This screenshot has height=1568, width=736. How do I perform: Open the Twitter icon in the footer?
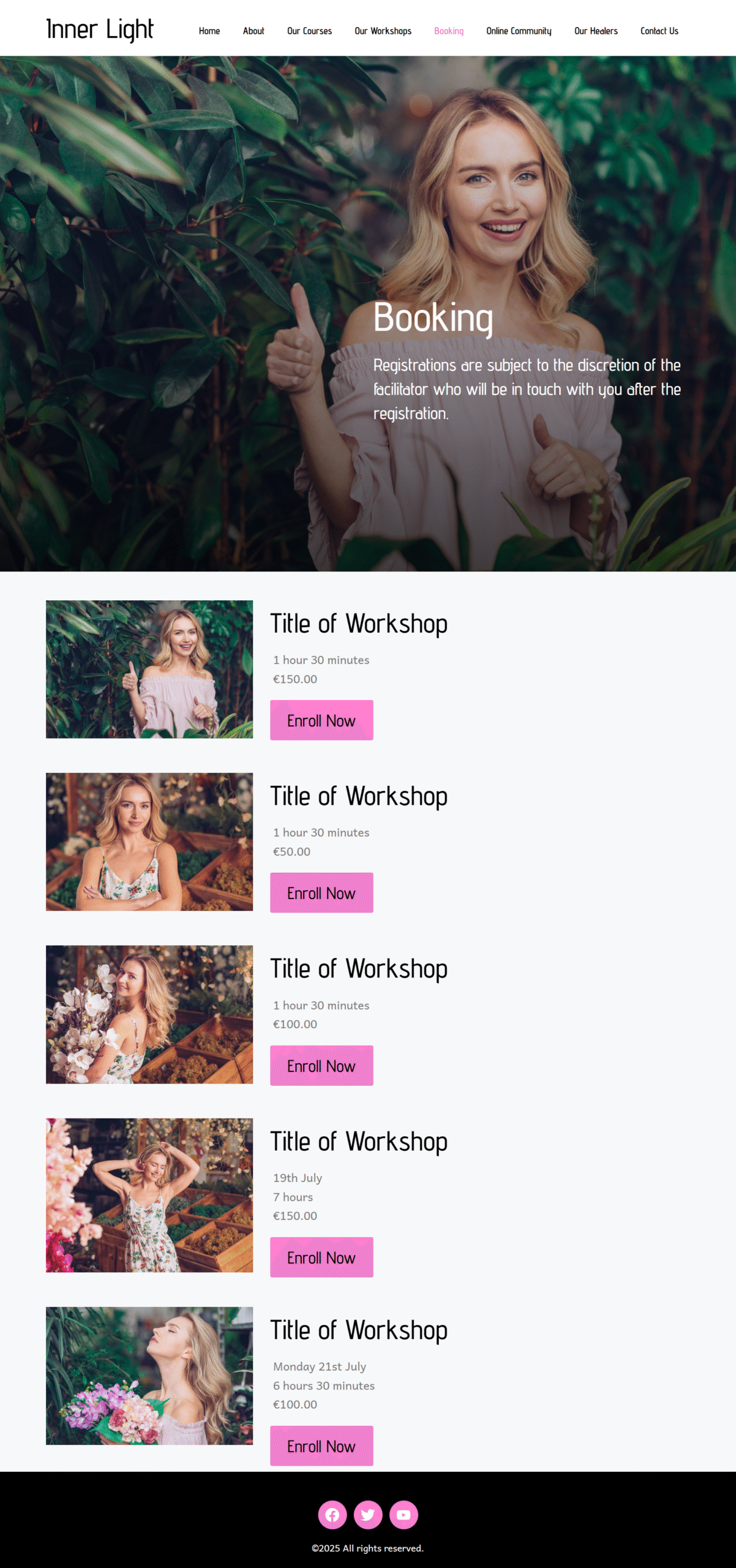coord(367,1515)
